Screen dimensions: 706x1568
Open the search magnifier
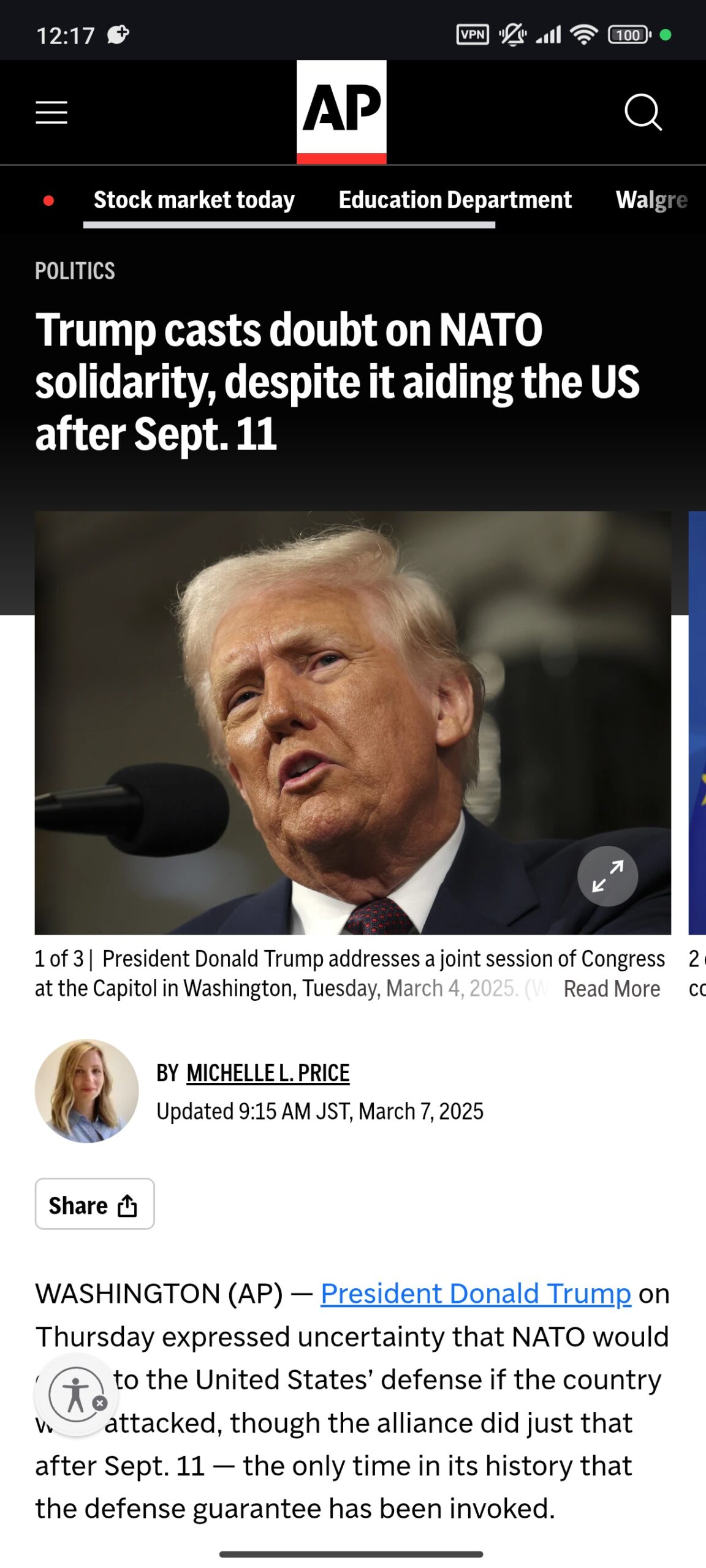pyautogui.click(x=642, y=113)
